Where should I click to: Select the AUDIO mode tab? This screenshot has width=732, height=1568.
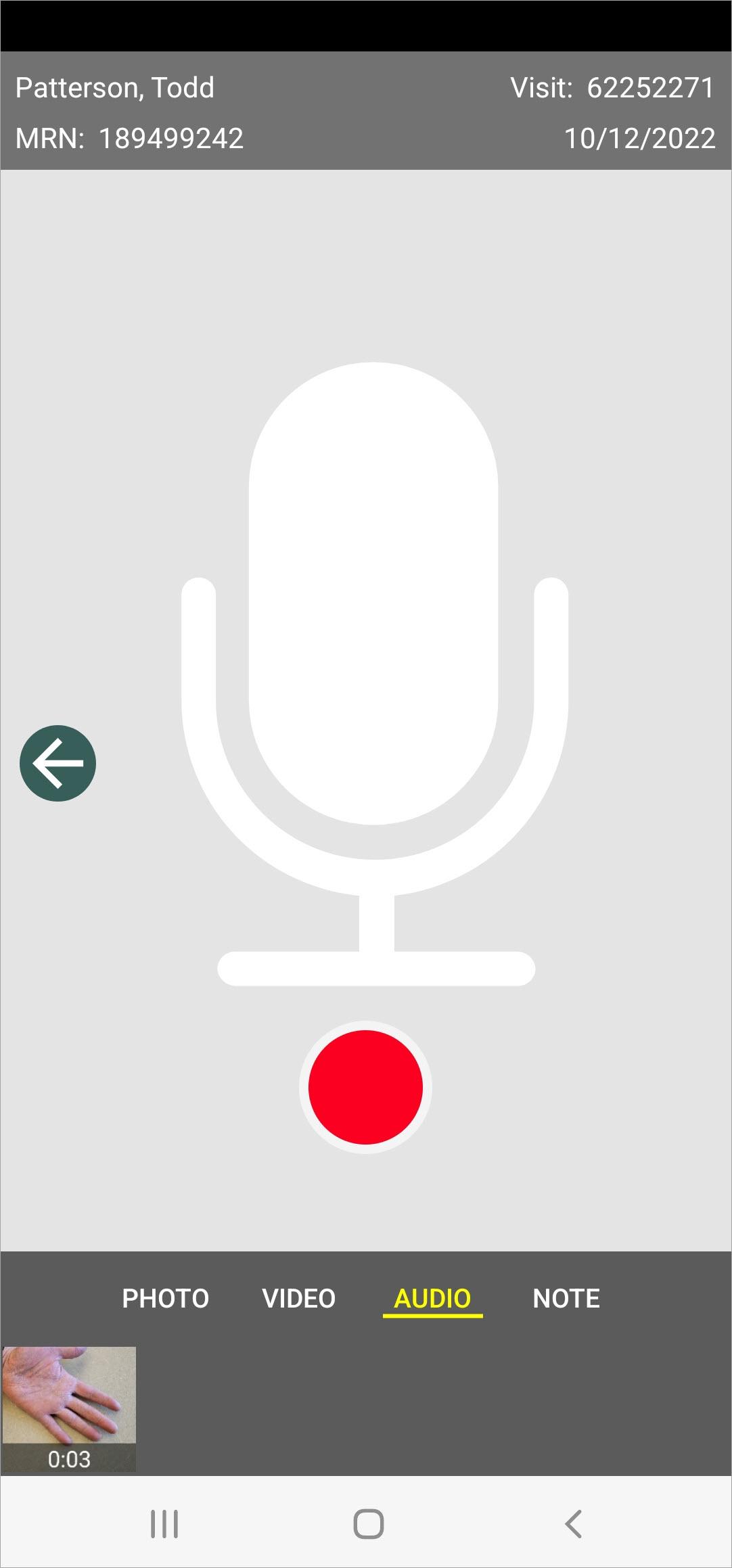coord(432,1299)
